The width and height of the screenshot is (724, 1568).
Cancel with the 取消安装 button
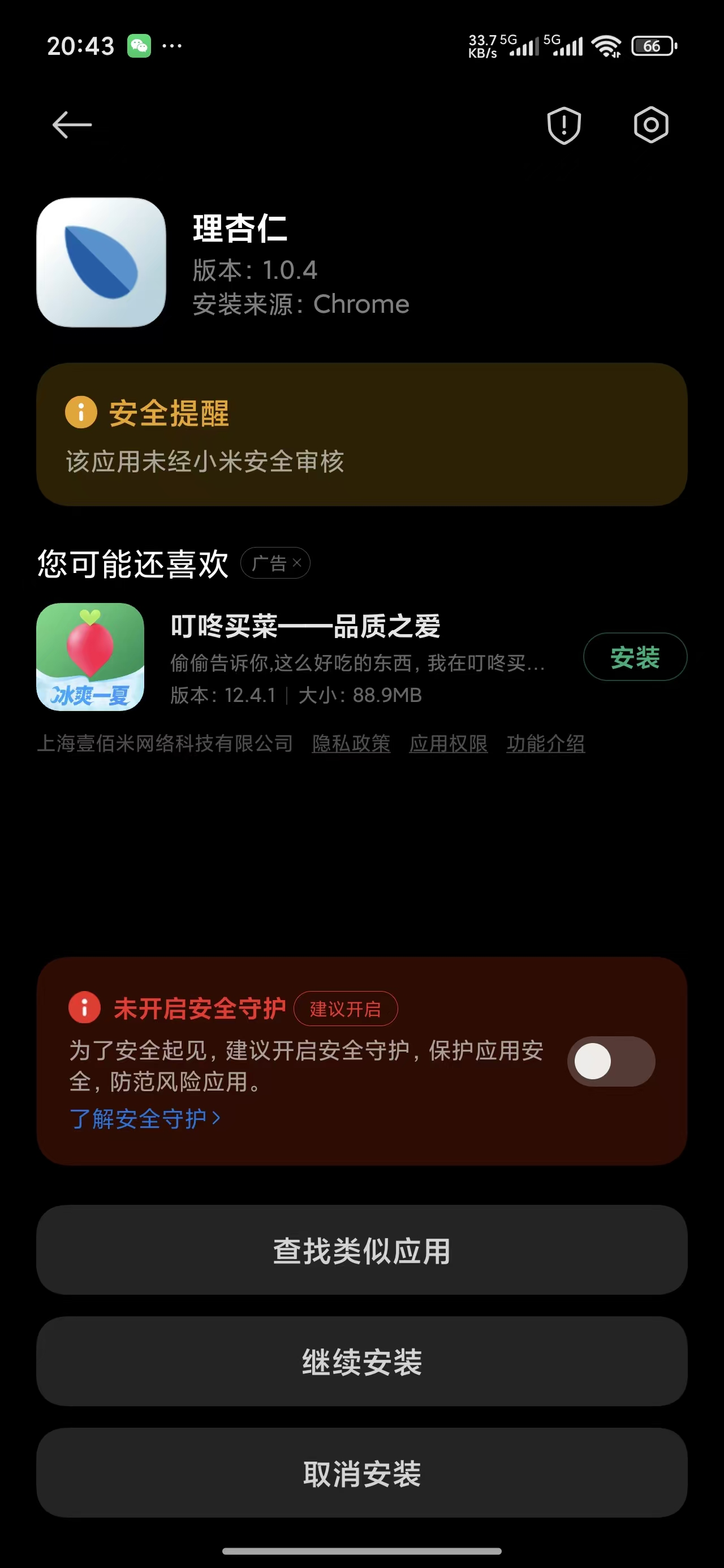click(361, 1473)
